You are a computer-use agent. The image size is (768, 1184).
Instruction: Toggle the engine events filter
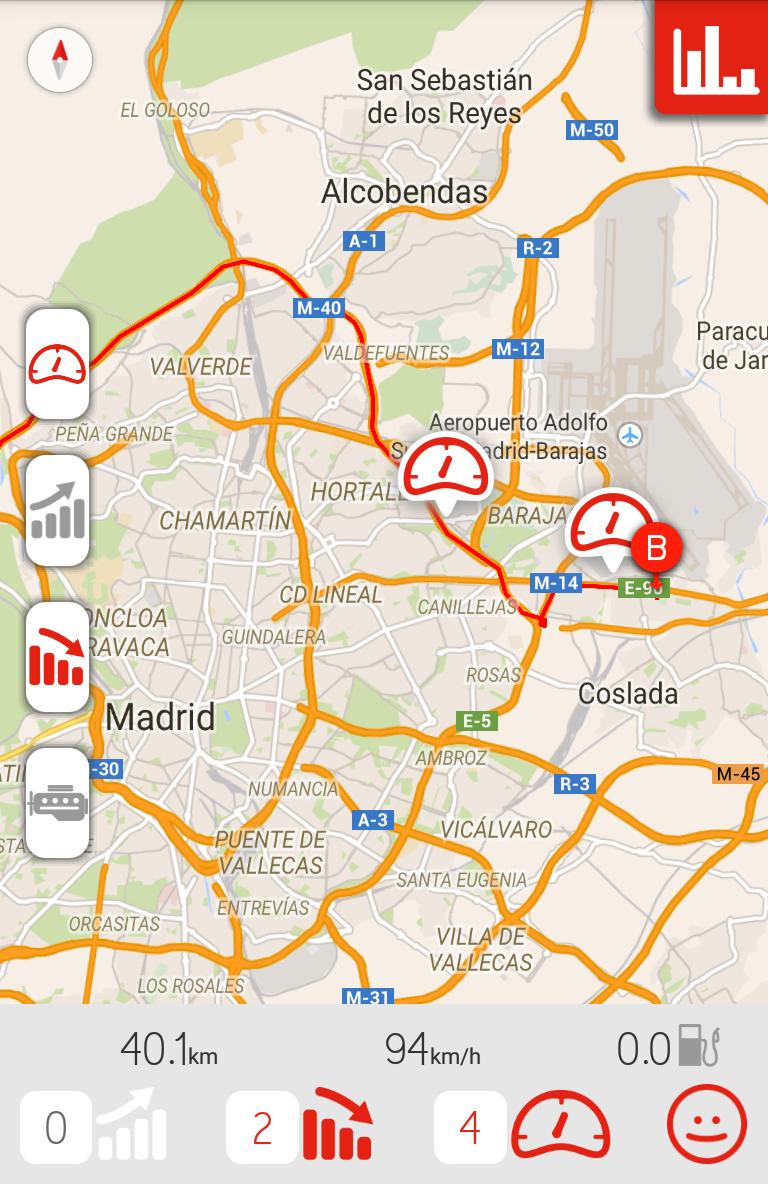57,803
